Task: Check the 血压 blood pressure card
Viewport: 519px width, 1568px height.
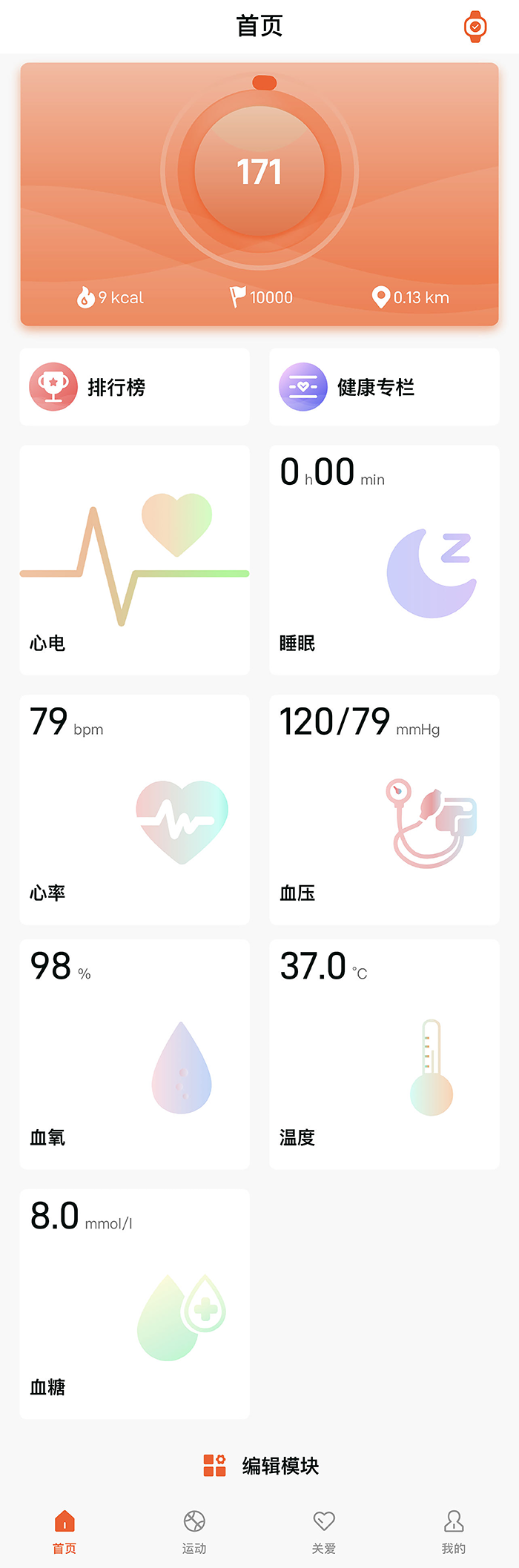Action: [x=384, y=810]
